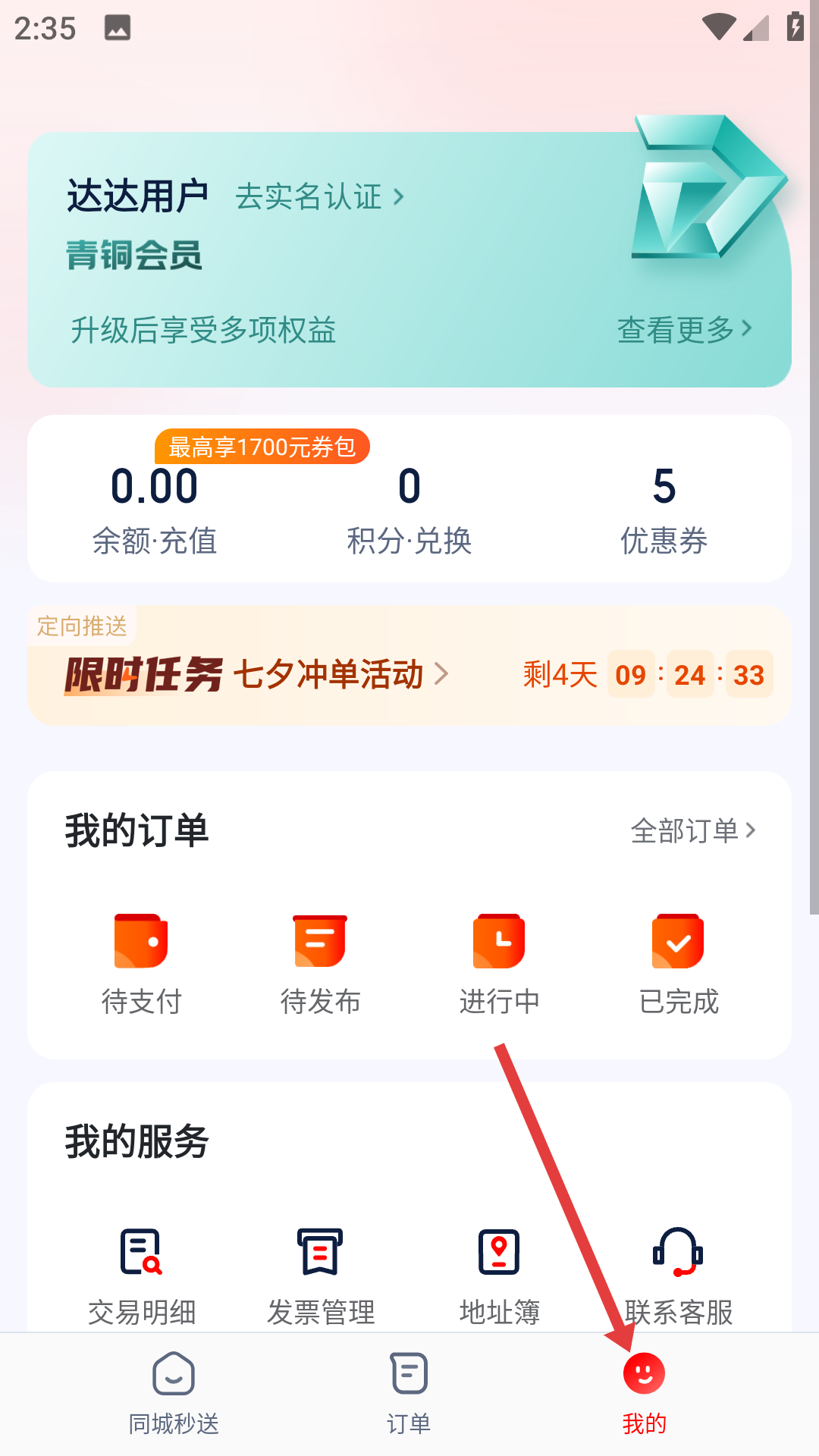View my 优惠券 coupons

pos(664,510)
